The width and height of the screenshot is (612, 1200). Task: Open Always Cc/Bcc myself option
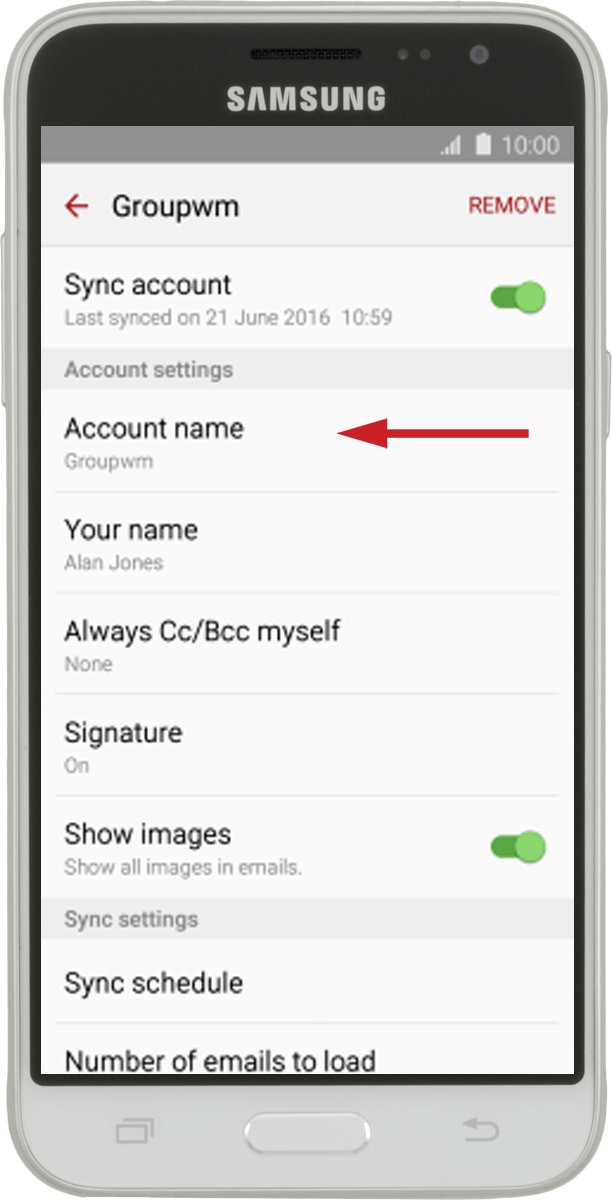click(x=307, y=644)
